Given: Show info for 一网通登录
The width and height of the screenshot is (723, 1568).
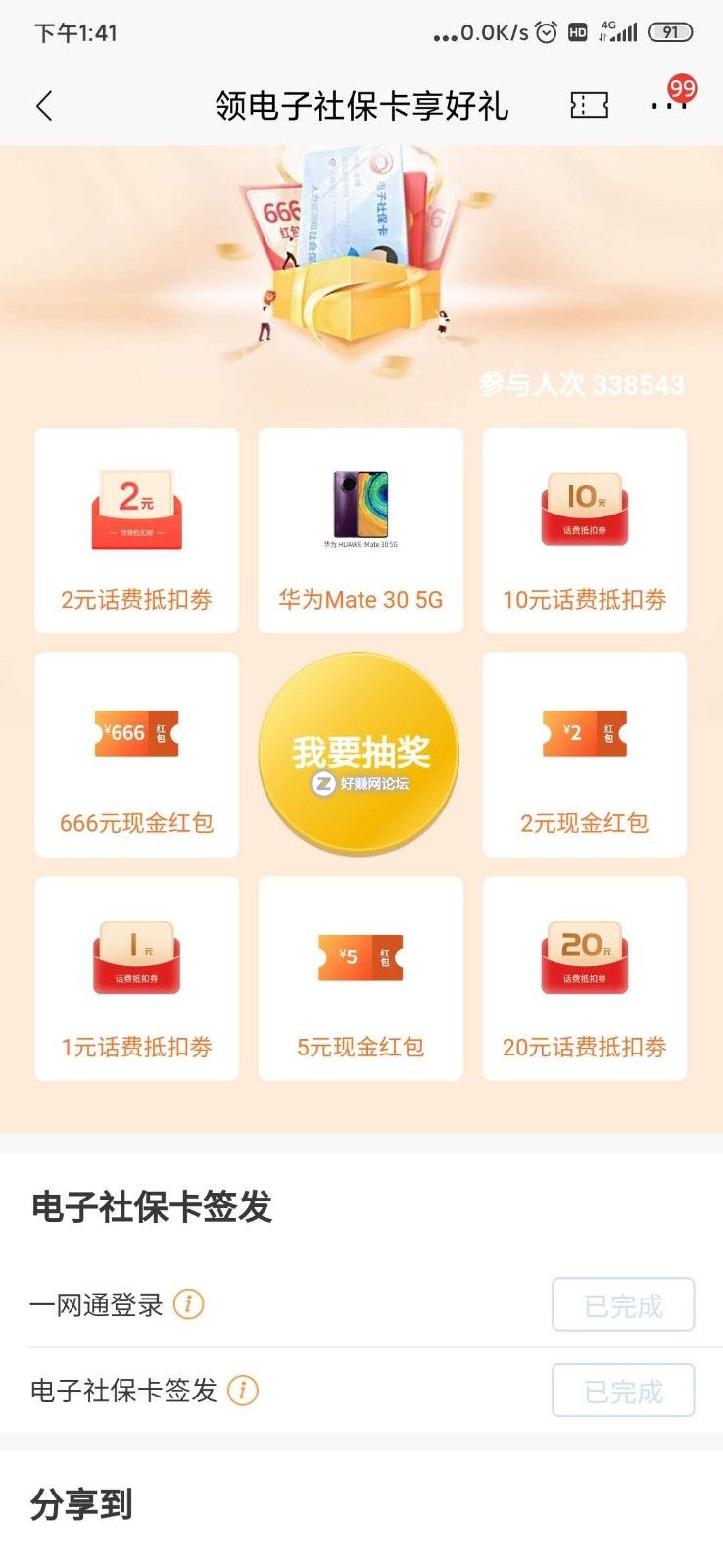Looking at the screenshot, I should click(x=188, y=1304).
